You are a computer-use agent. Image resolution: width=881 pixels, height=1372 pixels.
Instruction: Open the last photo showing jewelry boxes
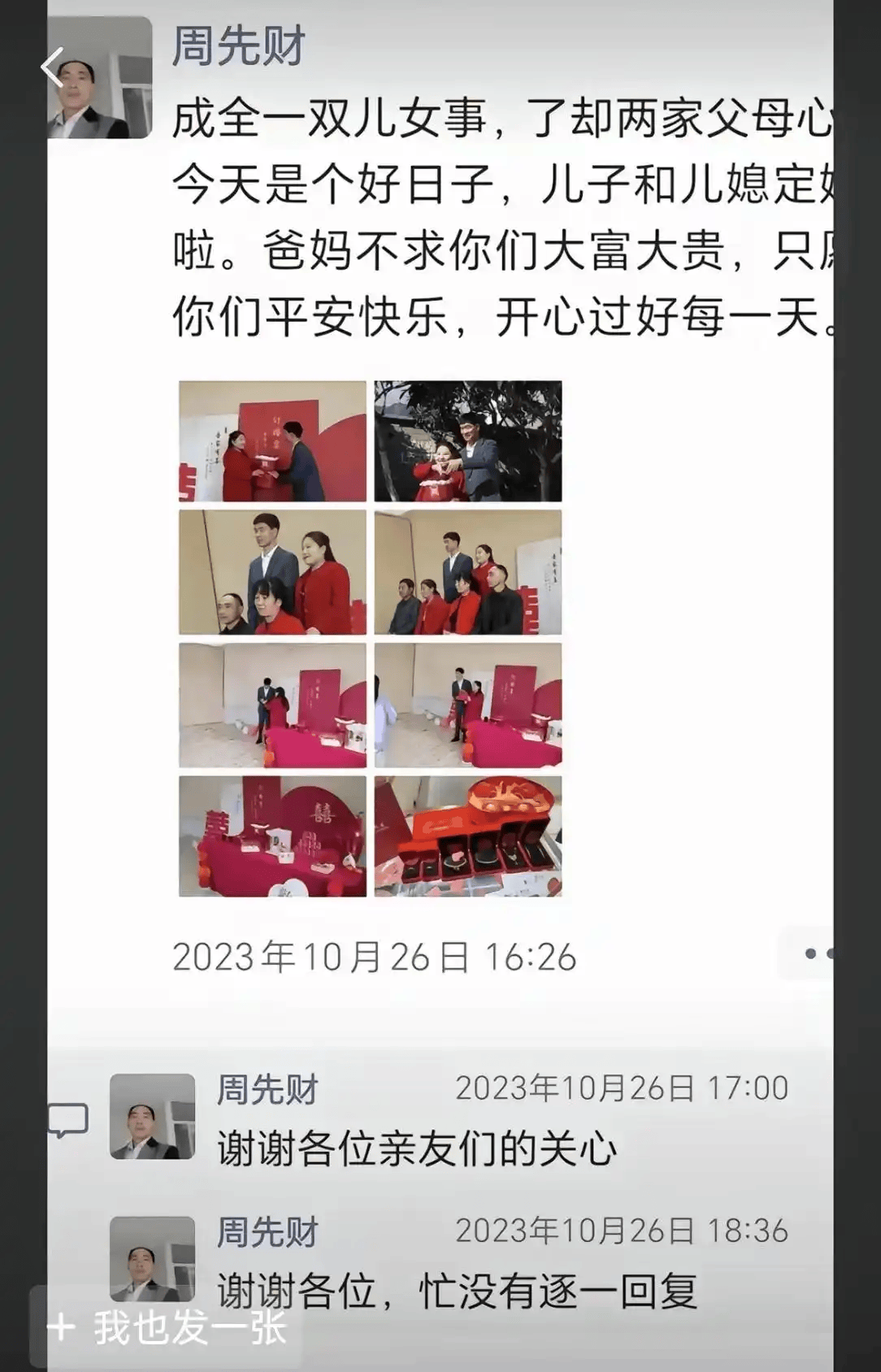coord(467,836)
